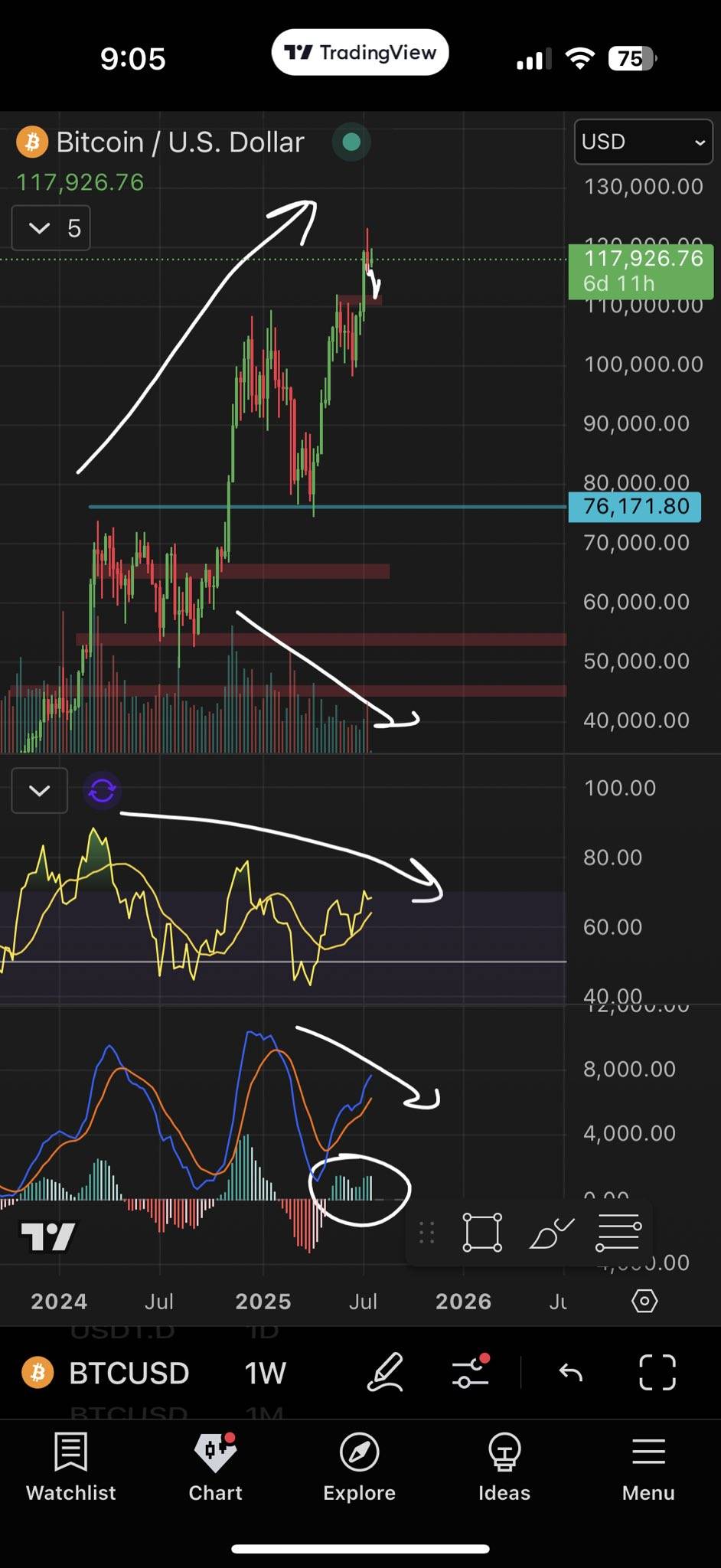The image size is (721, 1568).
Task: Tap the BTCUSD symbol to change ticker
Action: point(129,1373)
